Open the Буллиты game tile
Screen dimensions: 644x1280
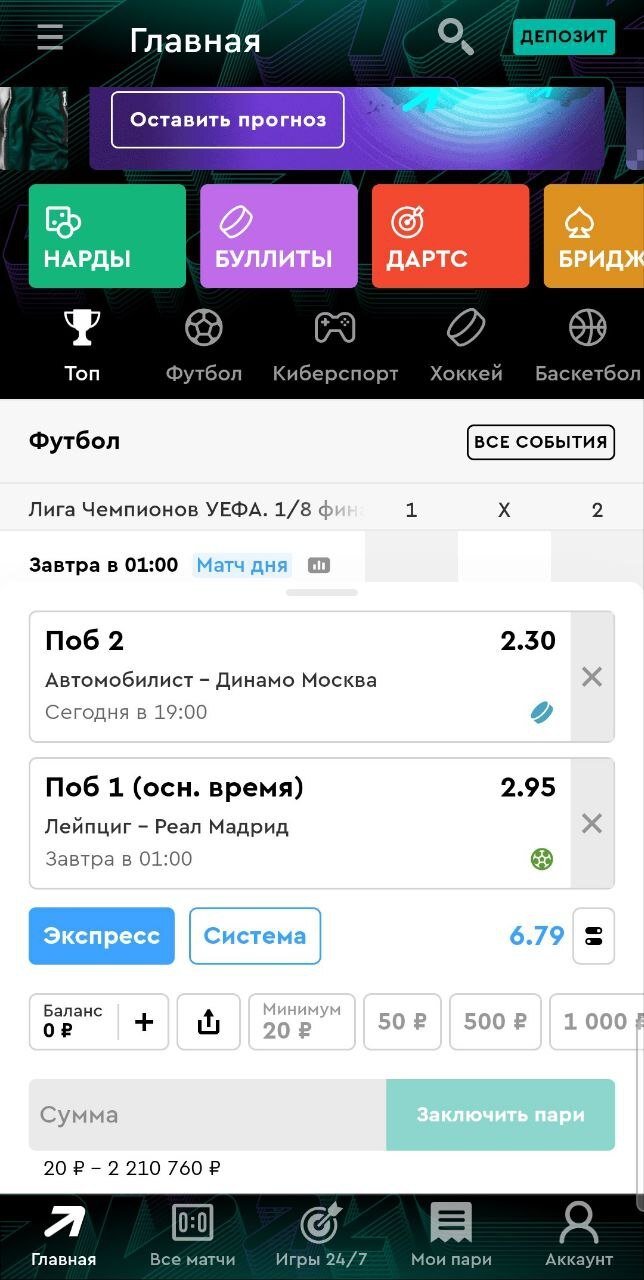[278, 236]
